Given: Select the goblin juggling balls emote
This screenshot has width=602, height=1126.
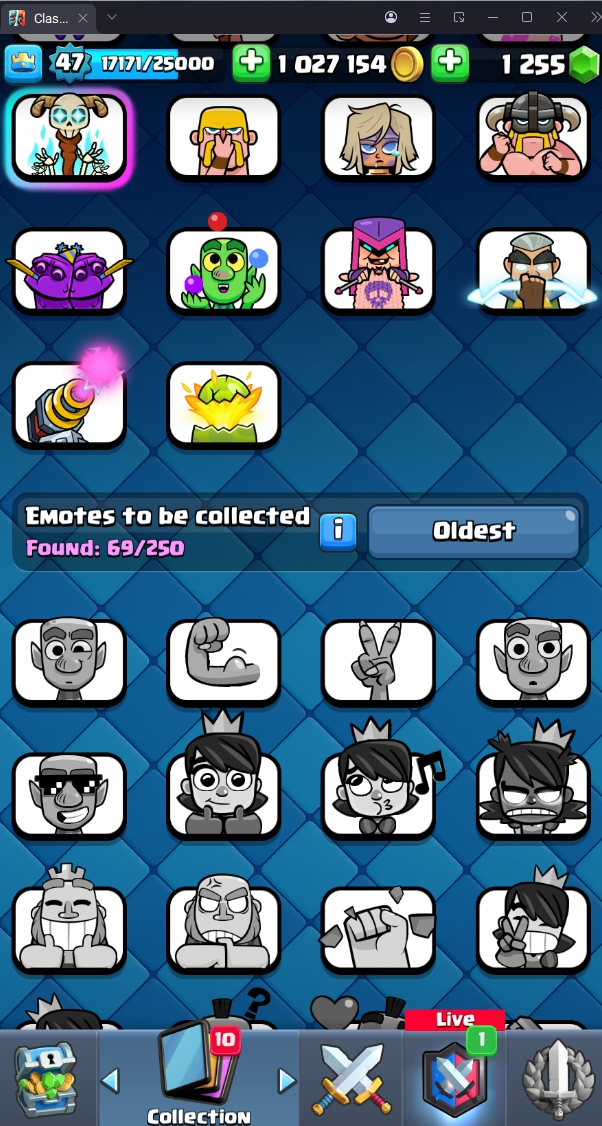Looking at the screenshot, I should tap(223, 269).
